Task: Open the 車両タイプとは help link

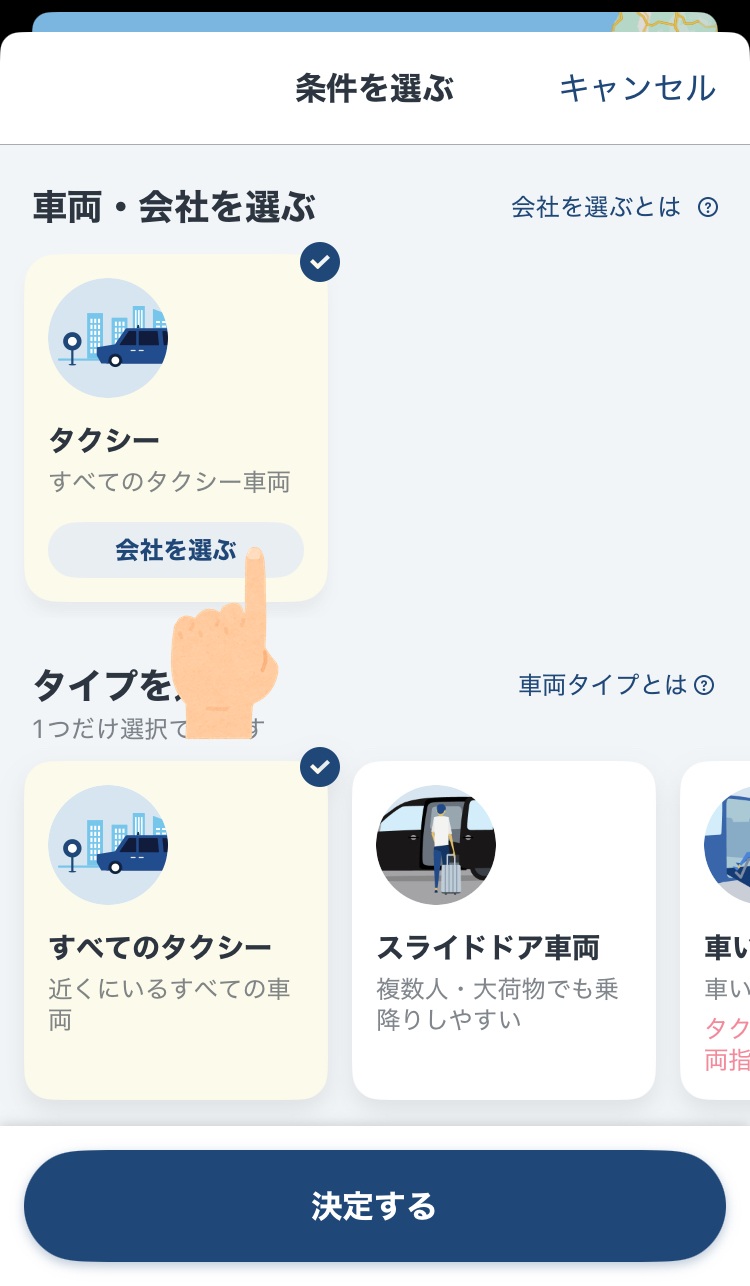Action: pyautogui.click(x=617, y=685)
